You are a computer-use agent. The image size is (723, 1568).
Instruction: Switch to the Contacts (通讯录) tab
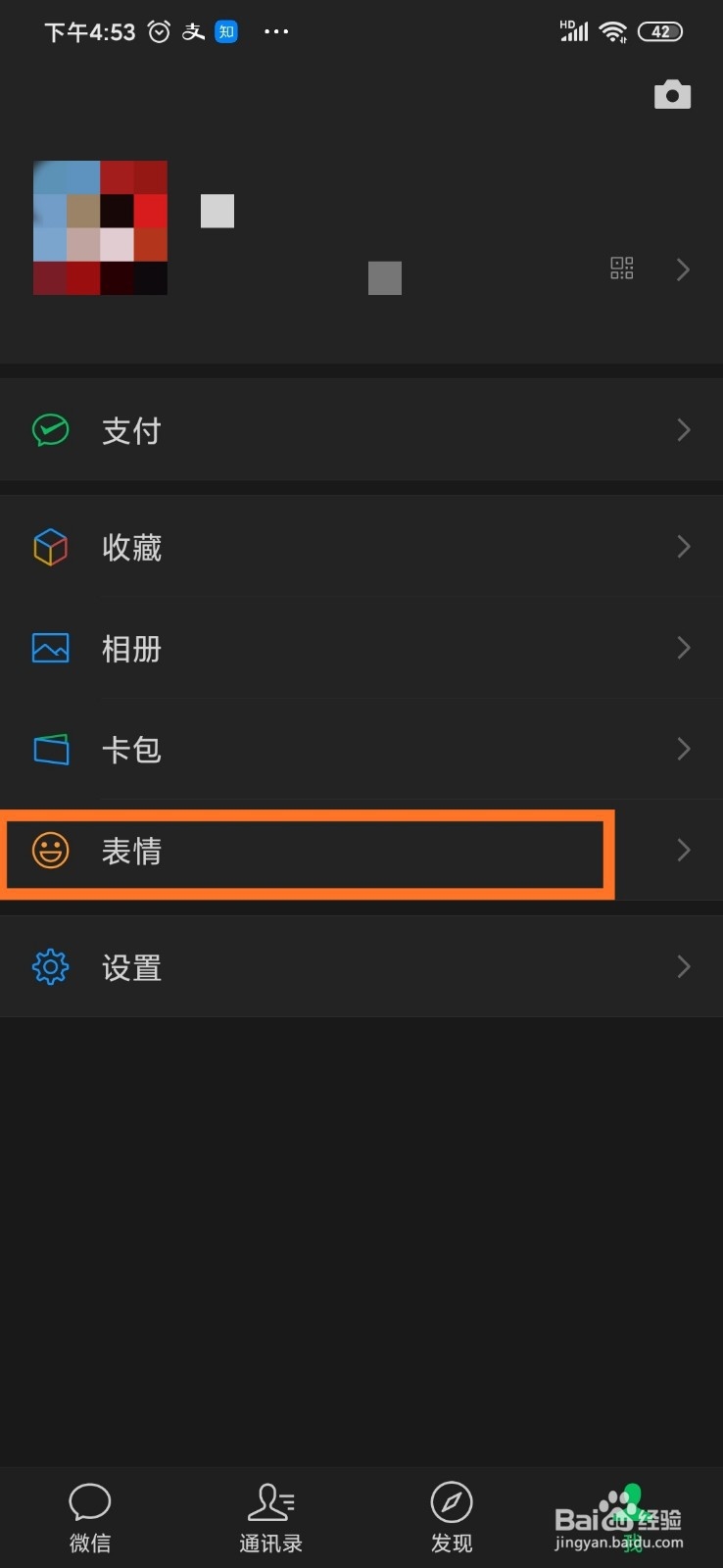tap(270, 1514)
